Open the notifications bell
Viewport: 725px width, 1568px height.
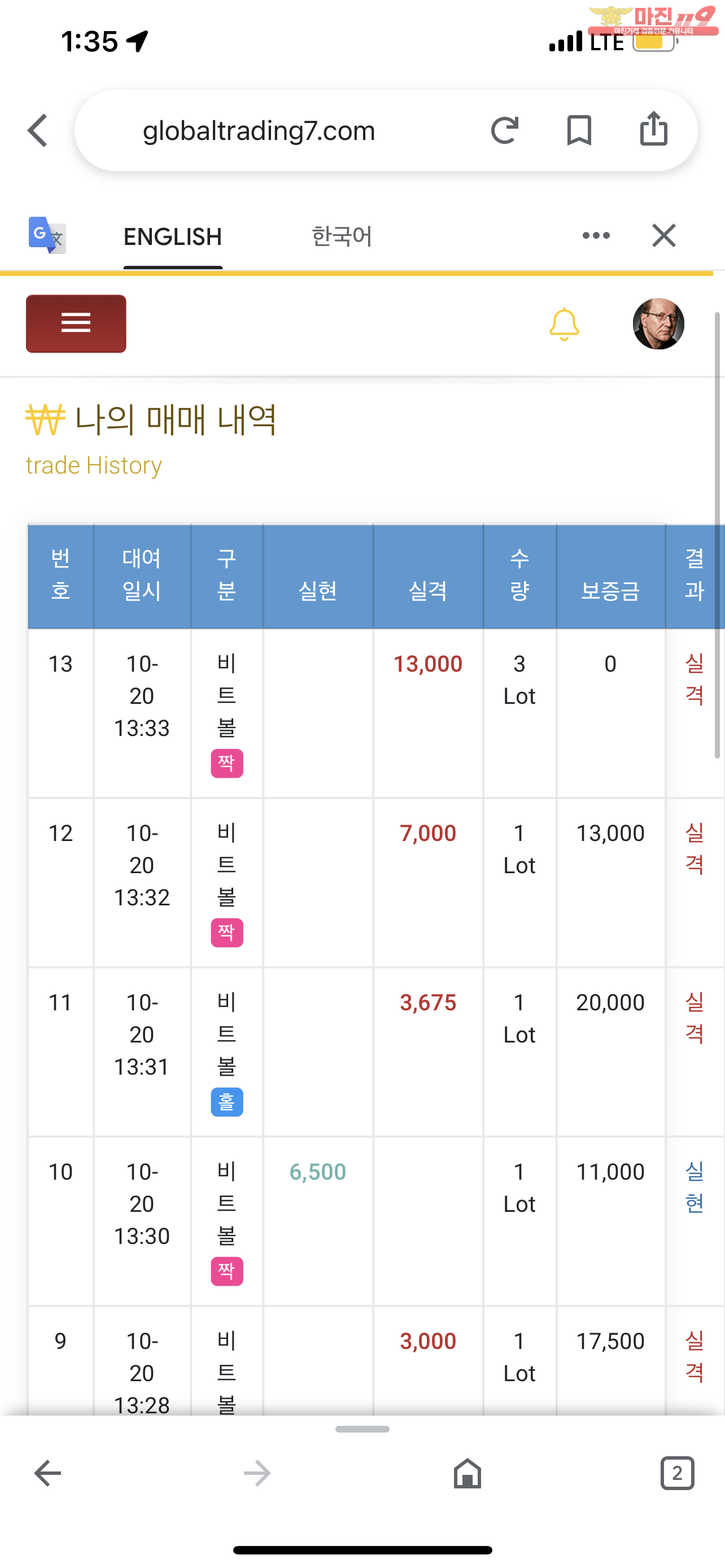click(x=564, y=324)
